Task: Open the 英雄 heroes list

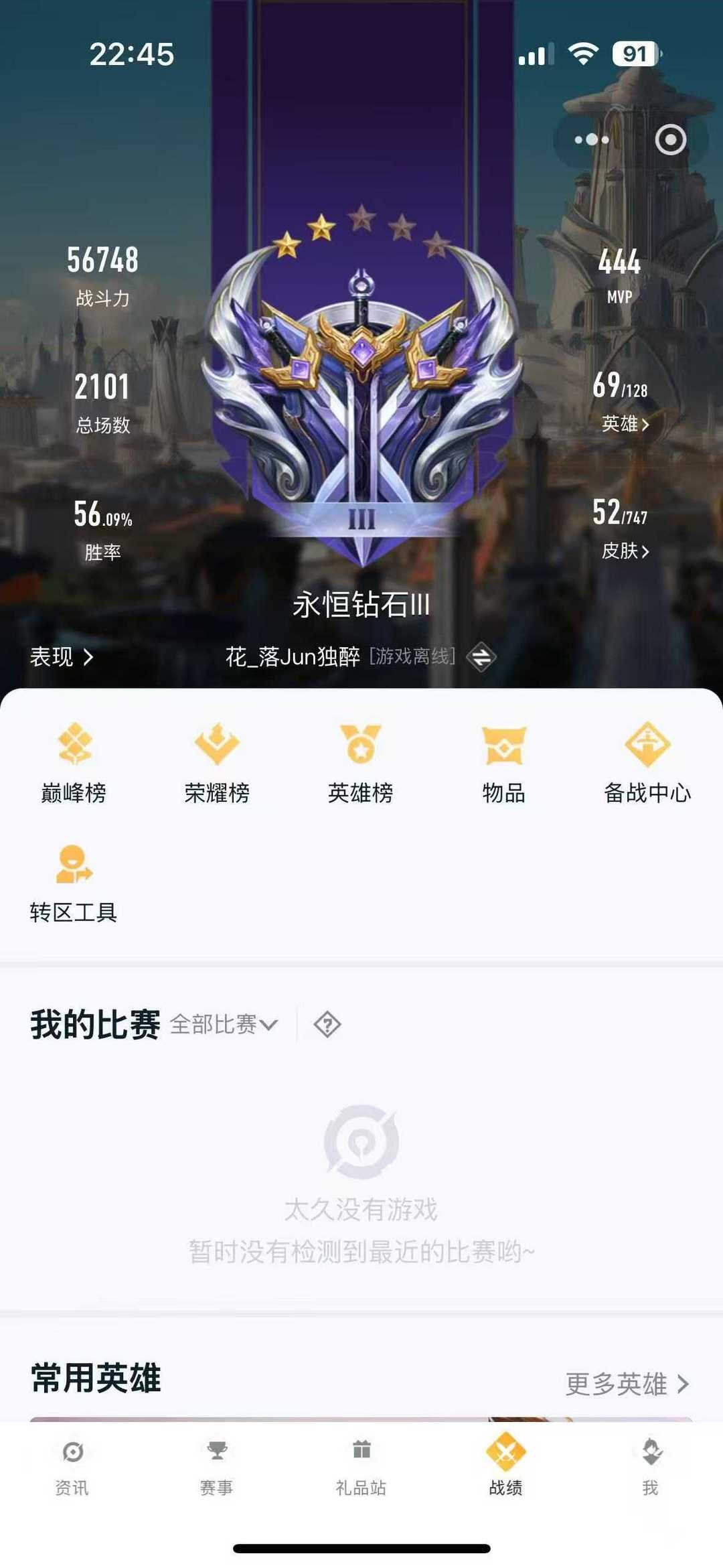Action: [625, 423]
